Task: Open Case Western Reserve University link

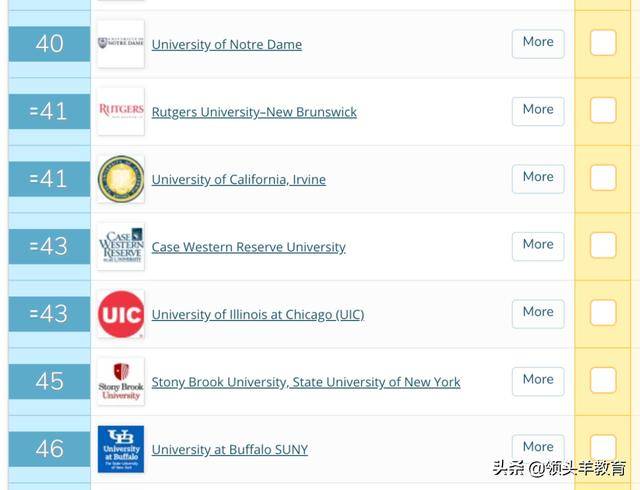Action: coord(248,247)
